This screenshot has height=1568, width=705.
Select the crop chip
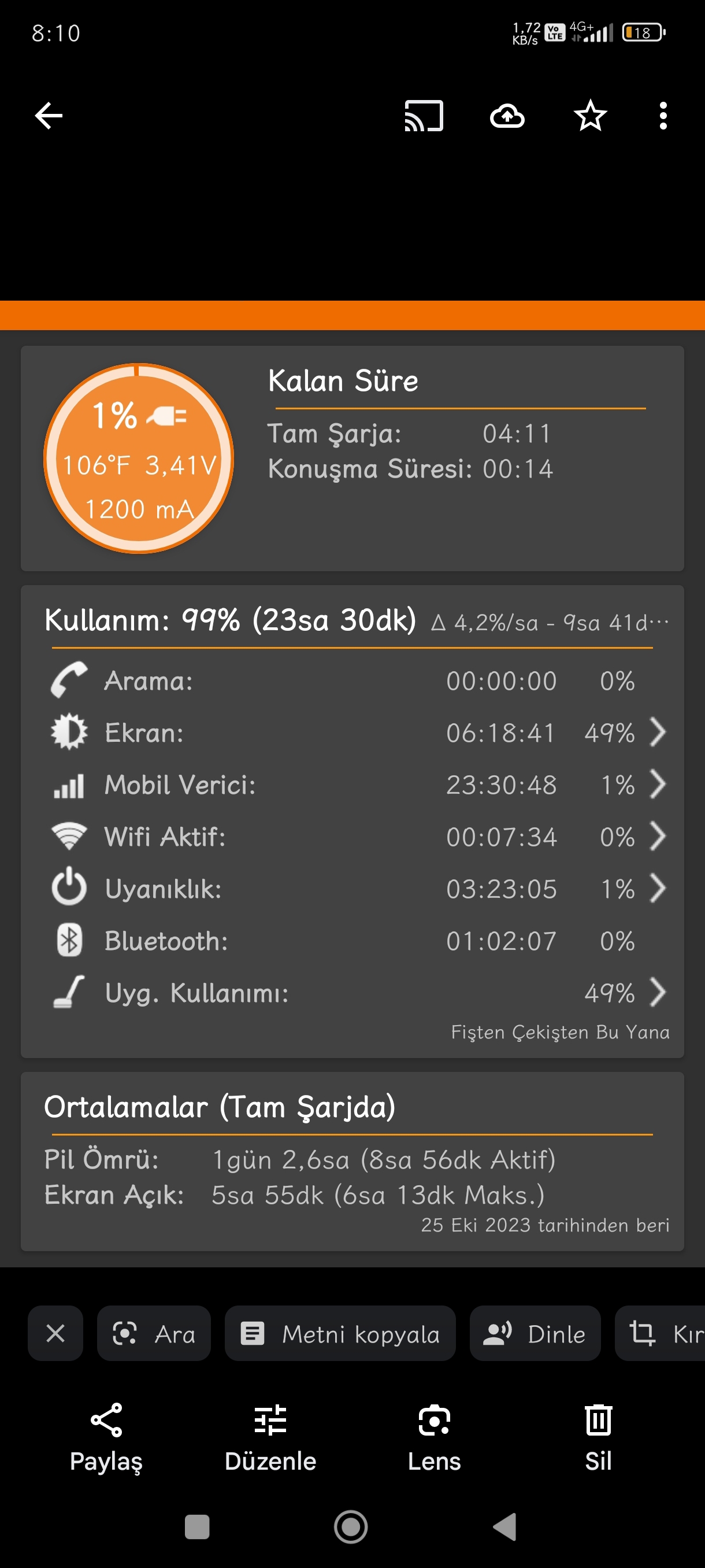coord(660,1333)
